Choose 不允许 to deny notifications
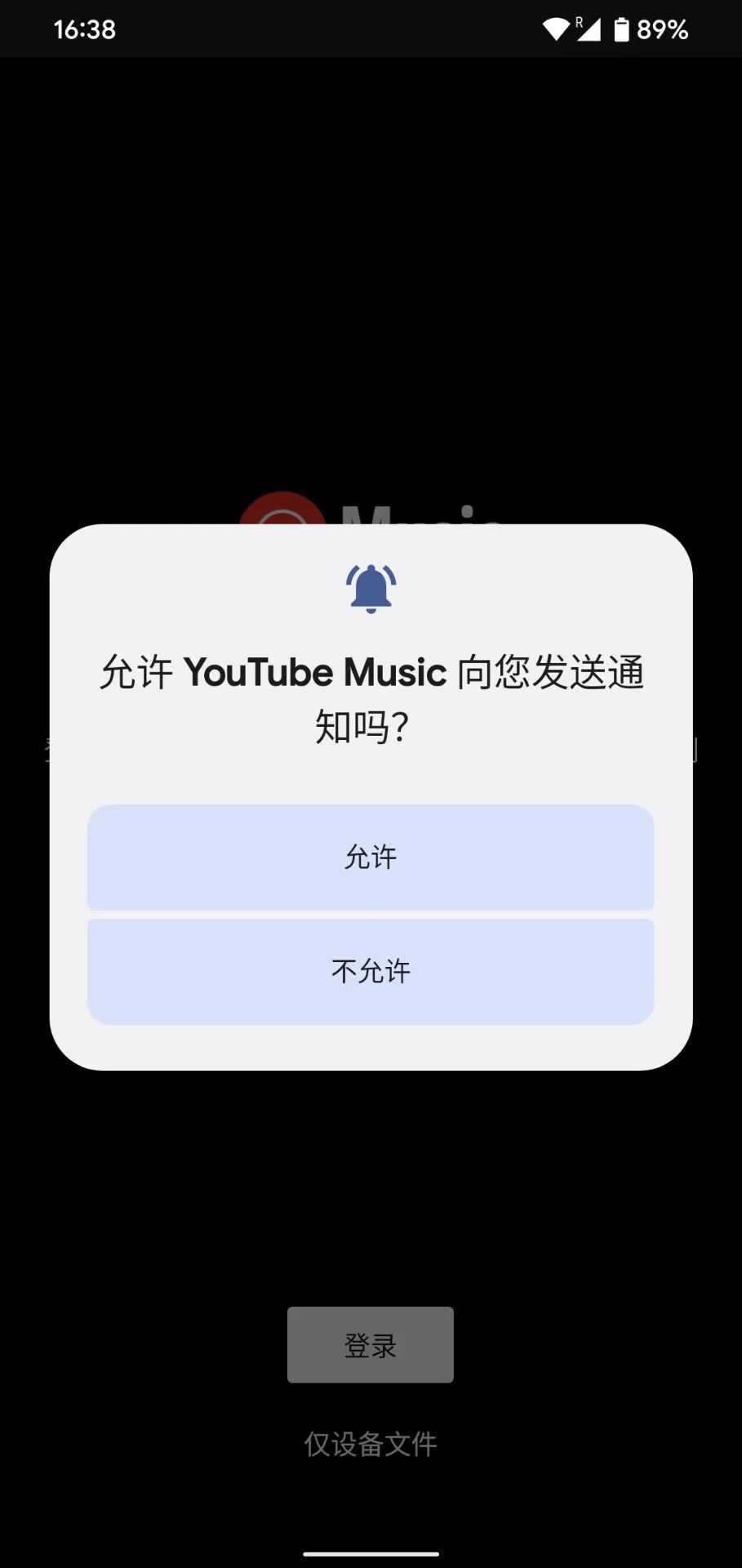The height and width of the screenshot is (1568, 742). click(371, 972)
